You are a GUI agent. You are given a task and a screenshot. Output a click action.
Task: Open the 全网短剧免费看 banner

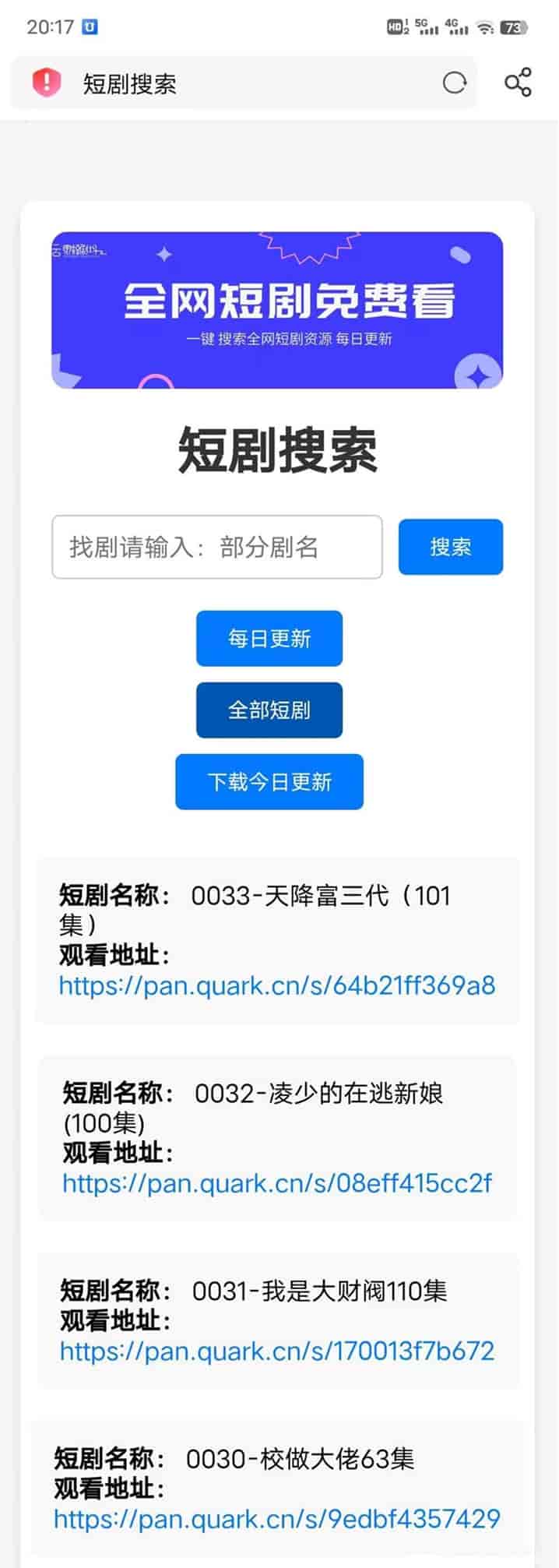pyautogui.click(x=277, y=310)
